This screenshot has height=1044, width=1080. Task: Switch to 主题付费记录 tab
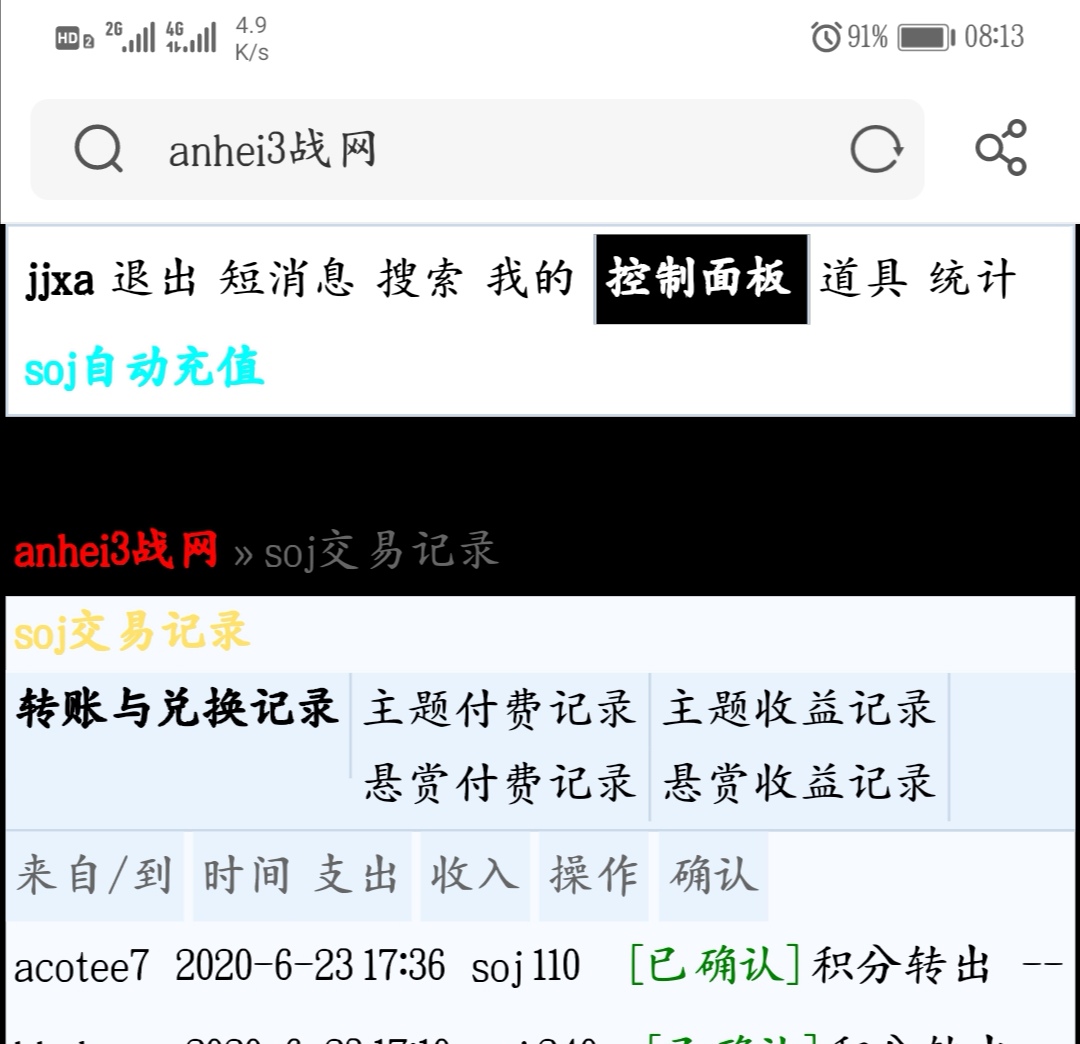tap(499, 708)
